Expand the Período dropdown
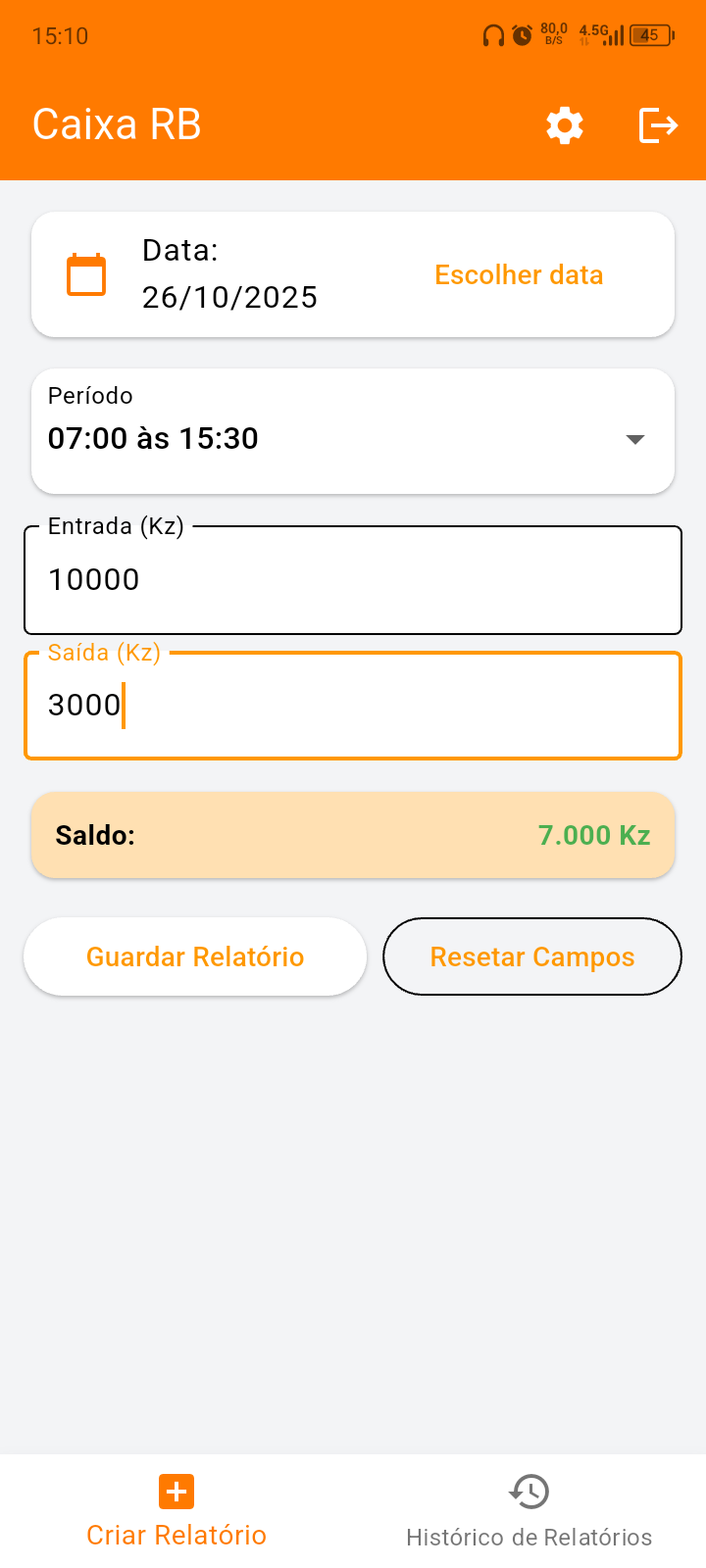The image size is (706, 1568). click(353, 432)
